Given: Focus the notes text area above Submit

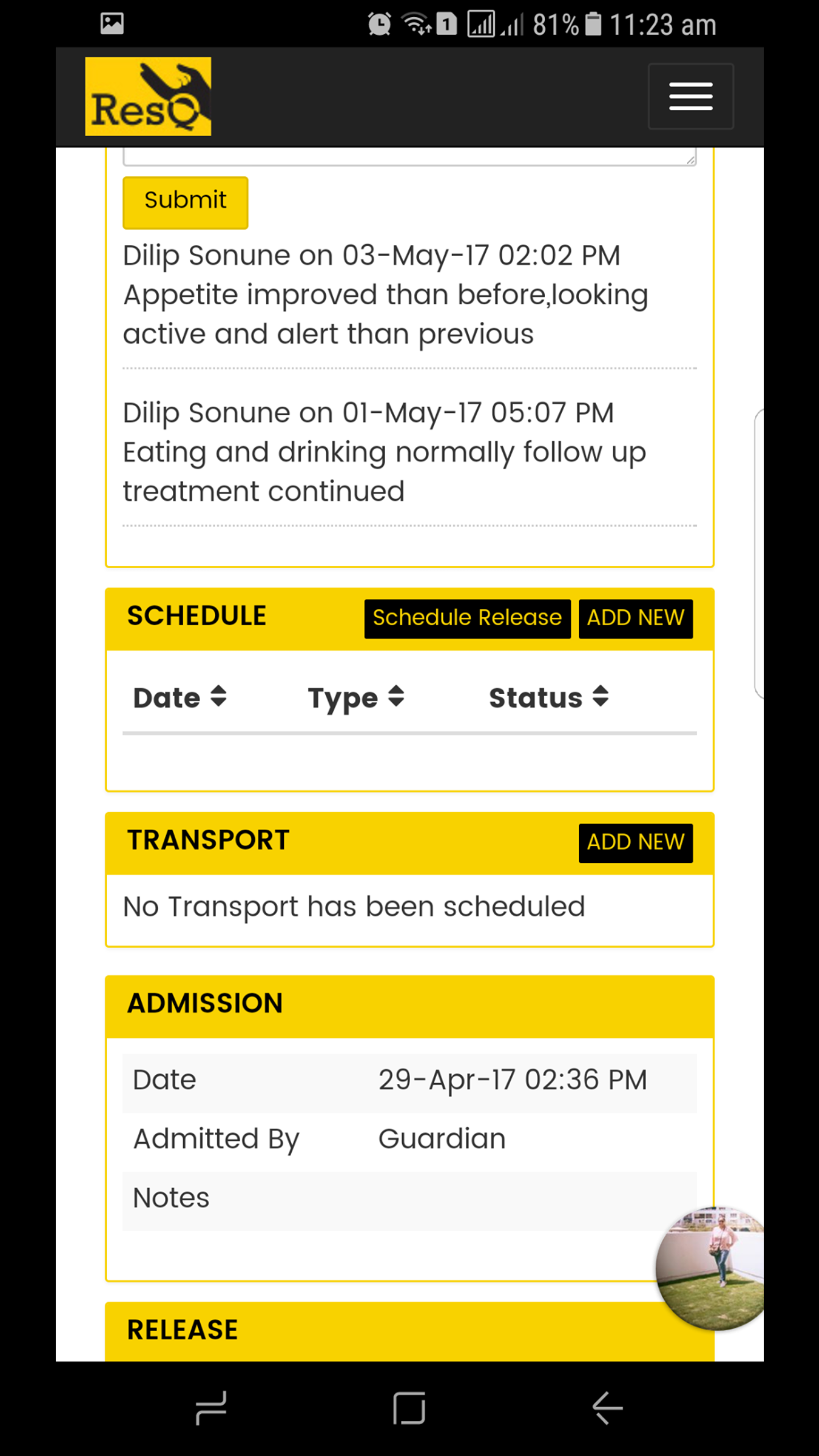Looking at the screenshot, I should [409, 156].
